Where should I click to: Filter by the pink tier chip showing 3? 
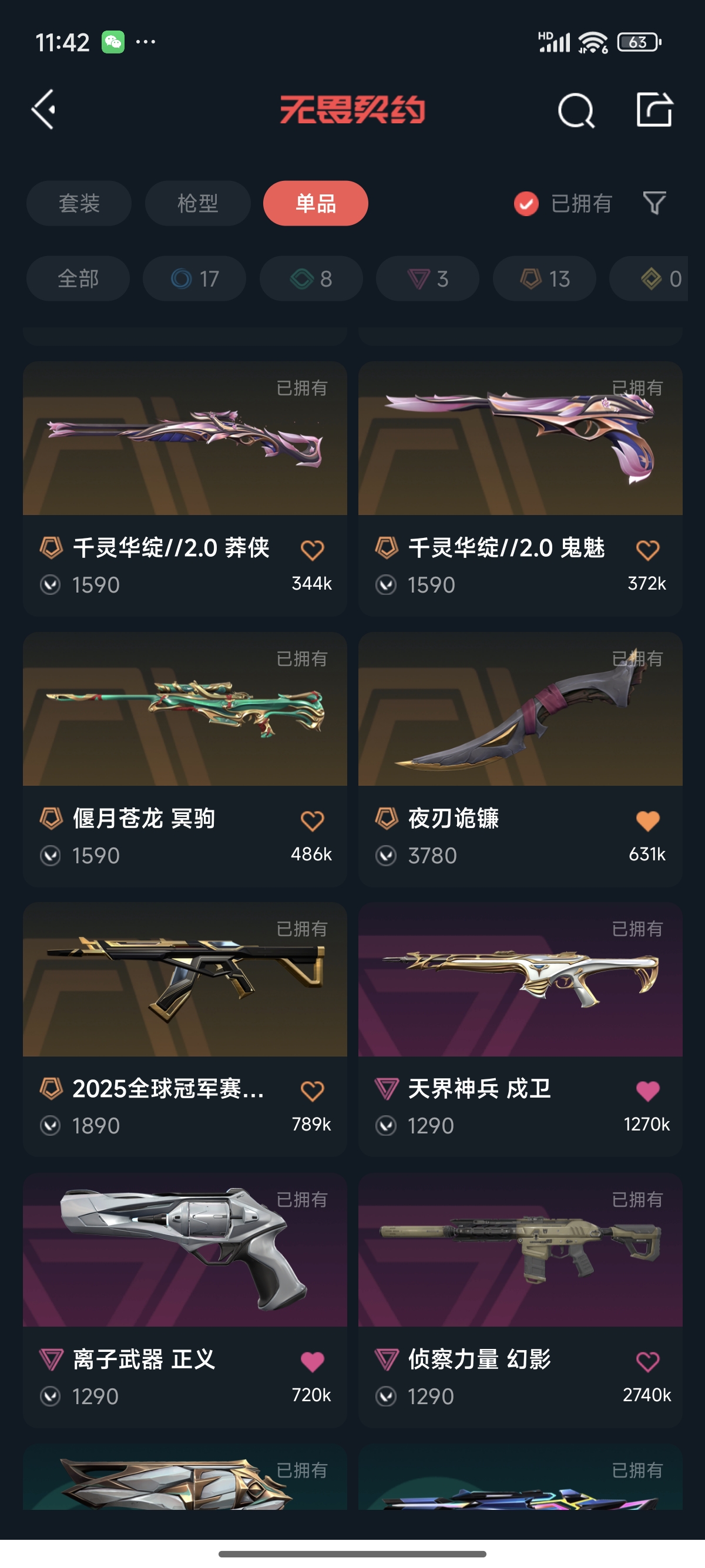[427, 279]
